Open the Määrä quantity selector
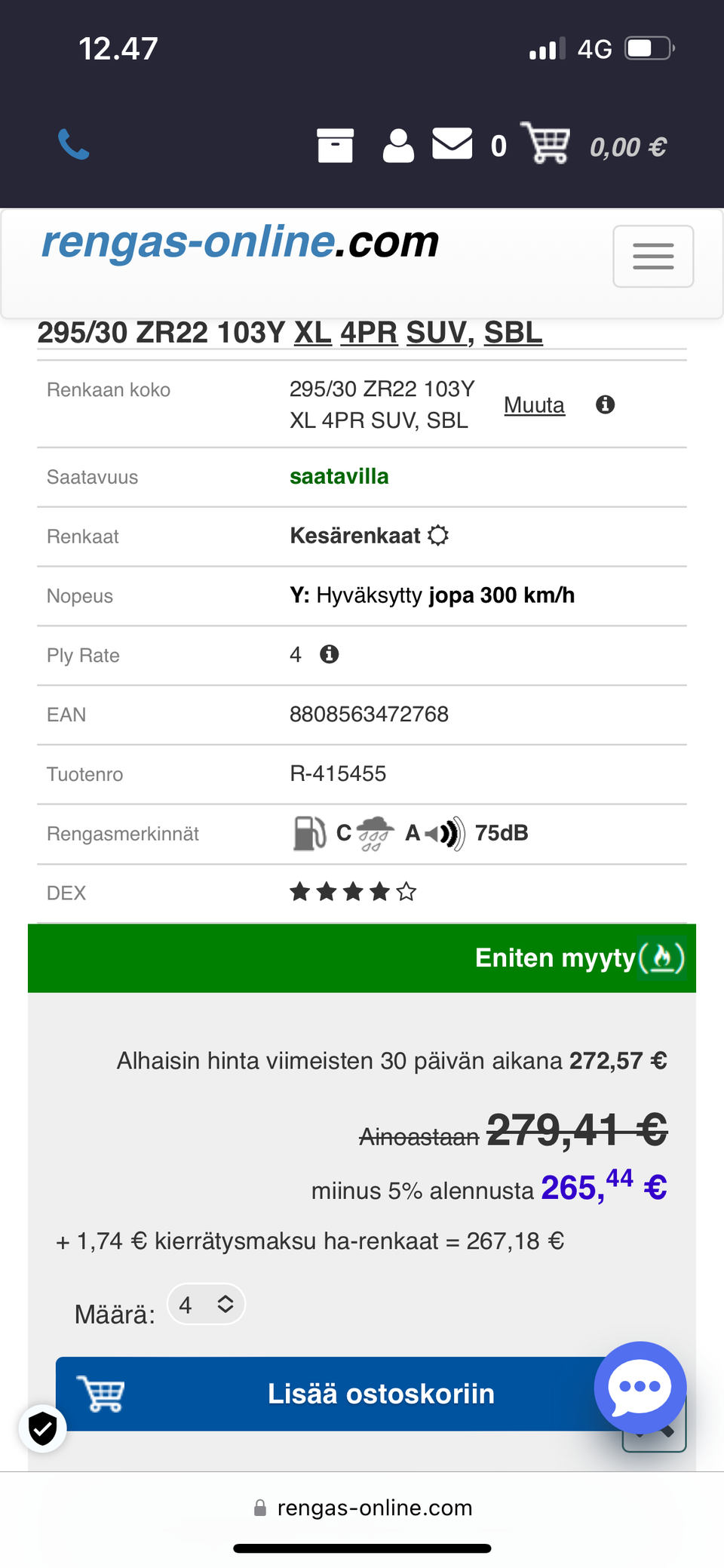 click(206, 1303)
